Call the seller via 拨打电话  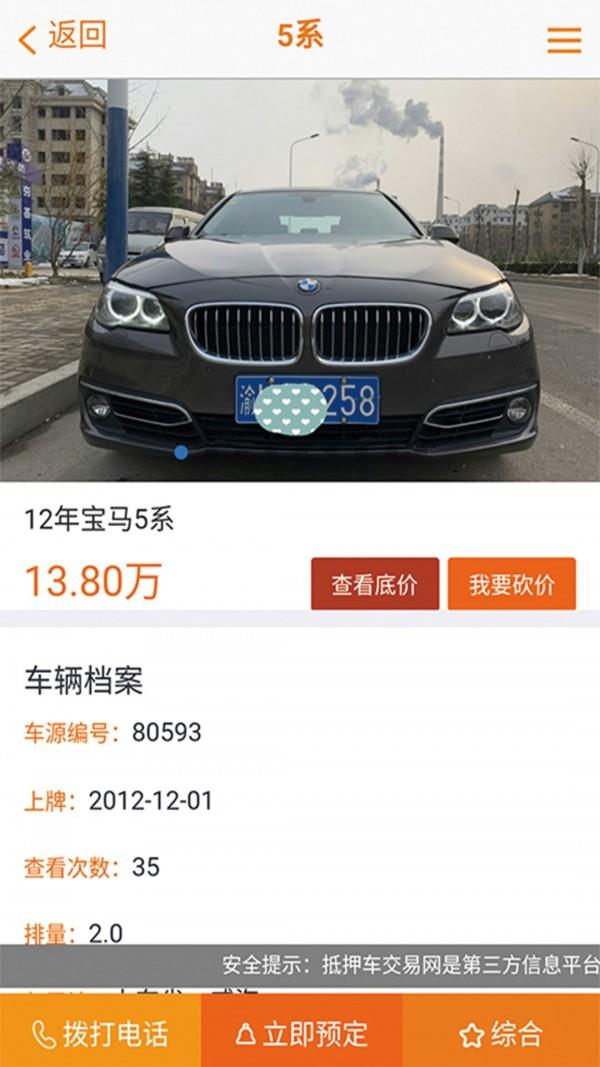100,1032
